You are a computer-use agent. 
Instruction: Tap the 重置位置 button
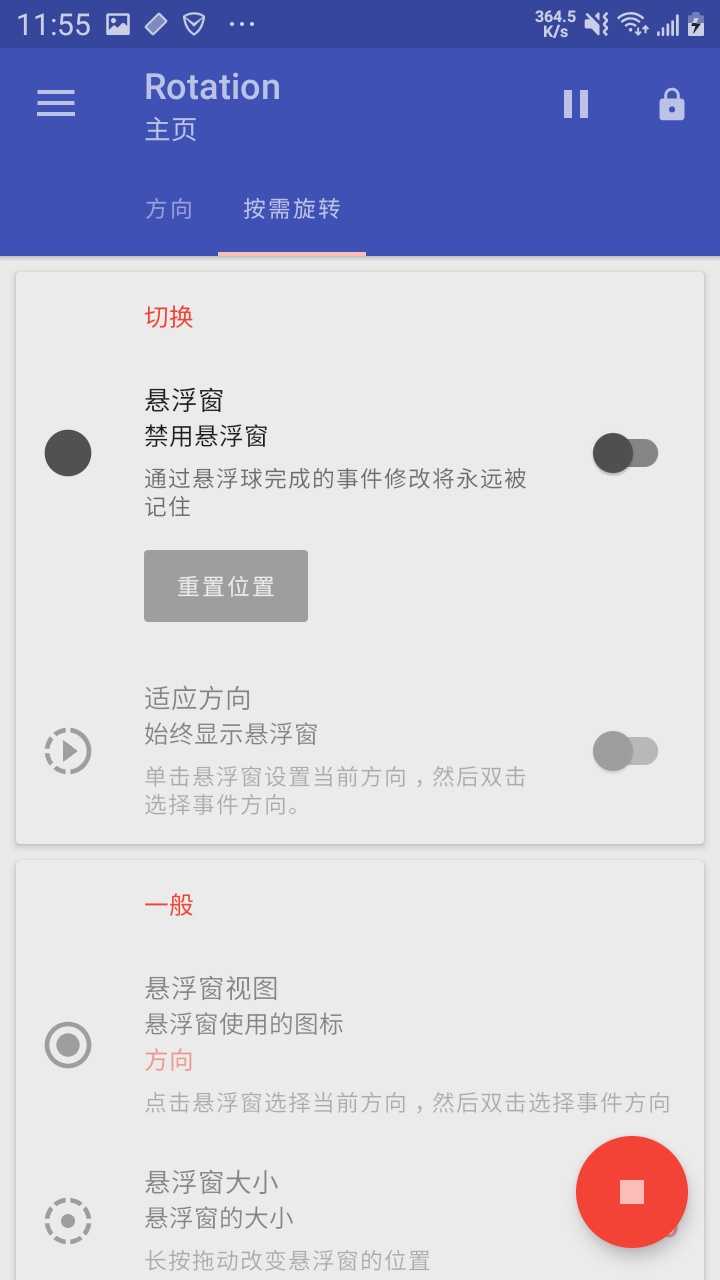(226, 586)
